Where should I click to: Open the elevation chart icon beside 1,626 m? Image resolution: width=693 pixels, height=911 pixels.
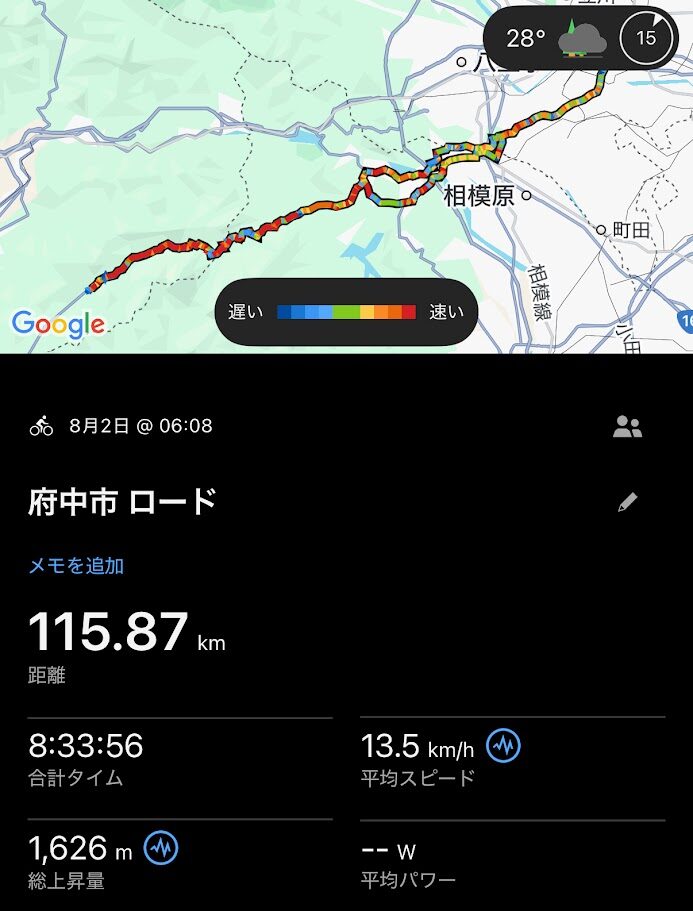[x=161, y=848]
